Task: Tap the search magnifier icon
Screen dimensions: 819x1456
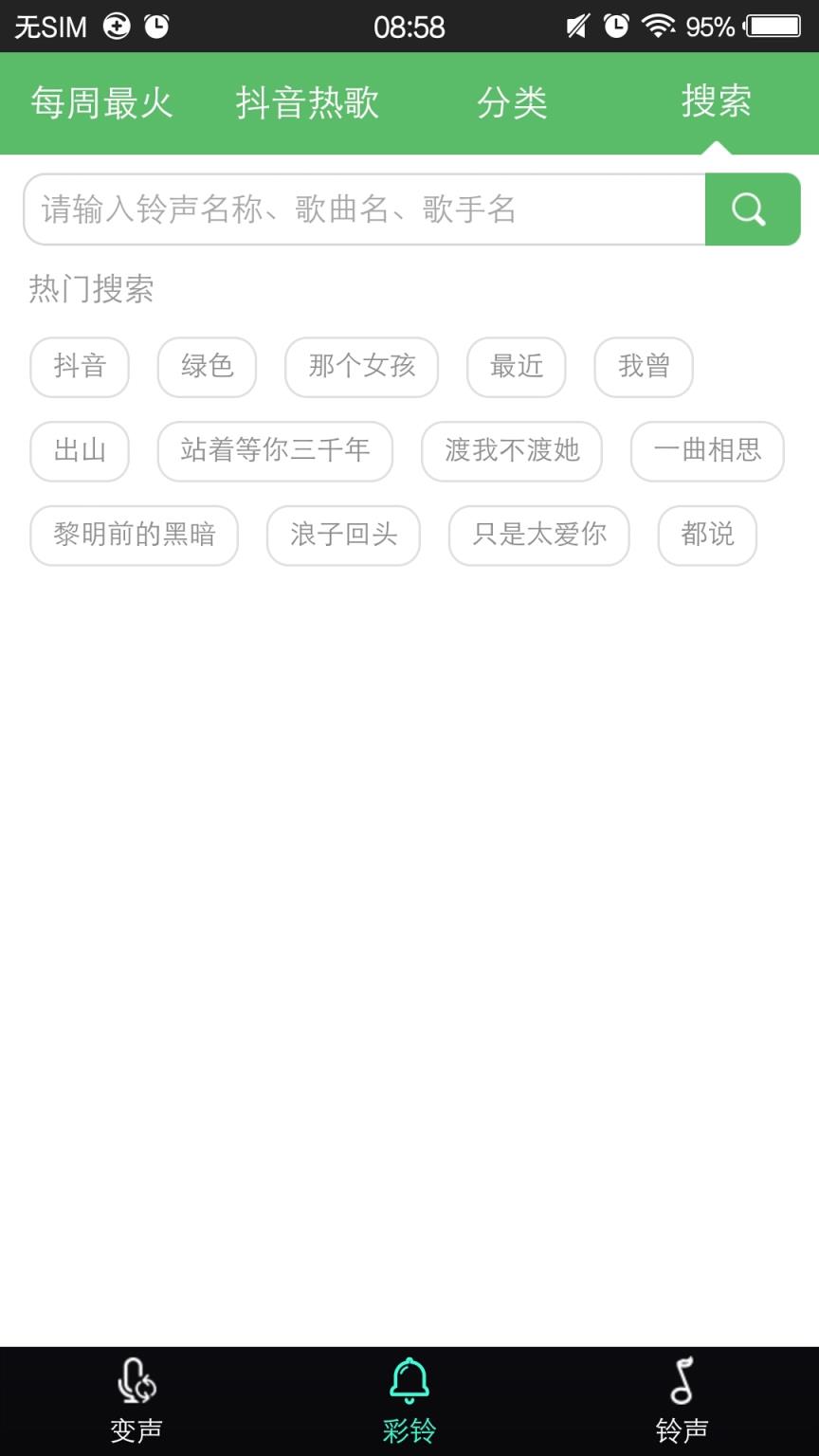Action: [751, 209]
